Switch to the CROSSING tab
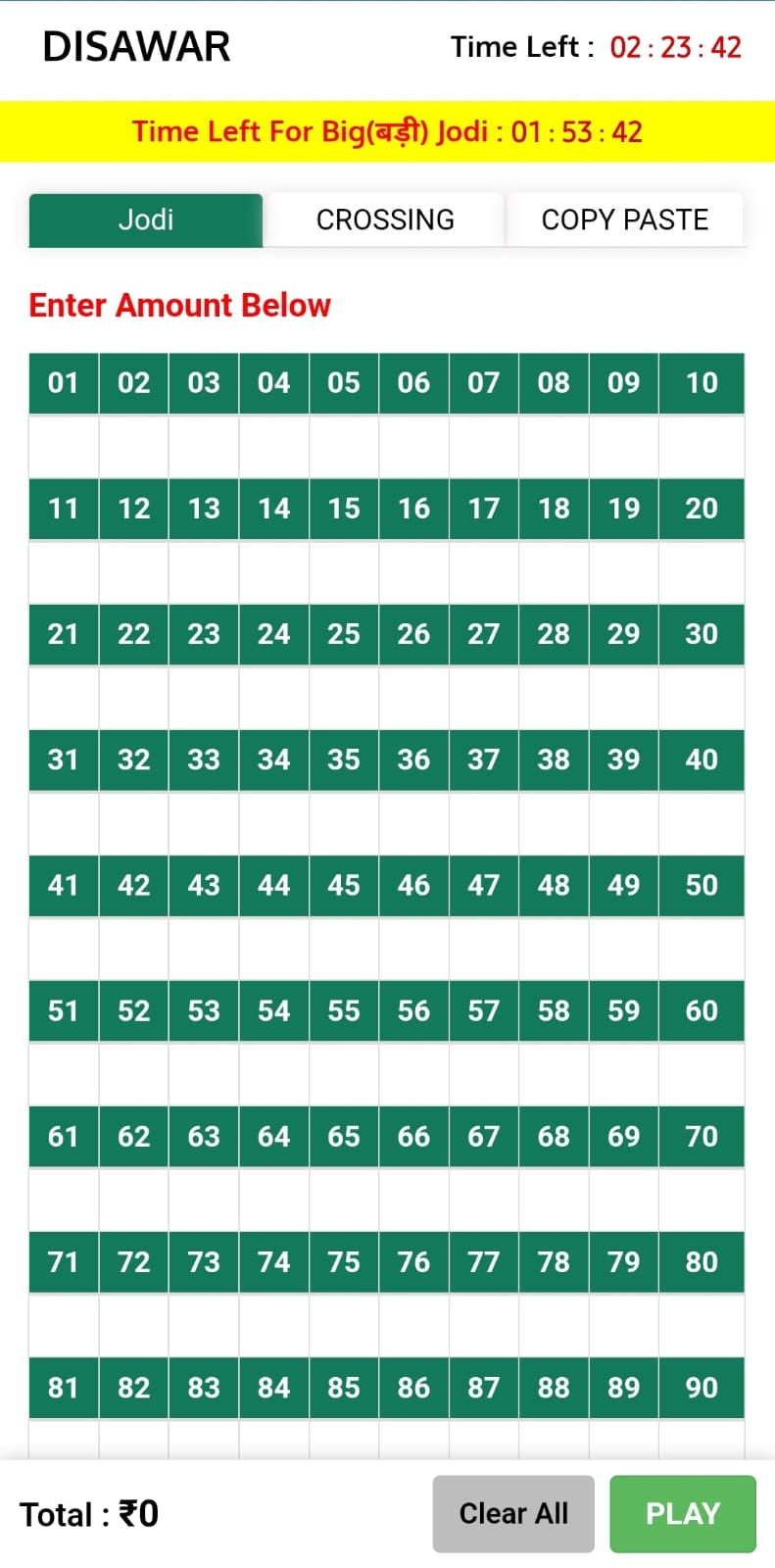This screenshot has height=1568, width=775. coord(385,220)
